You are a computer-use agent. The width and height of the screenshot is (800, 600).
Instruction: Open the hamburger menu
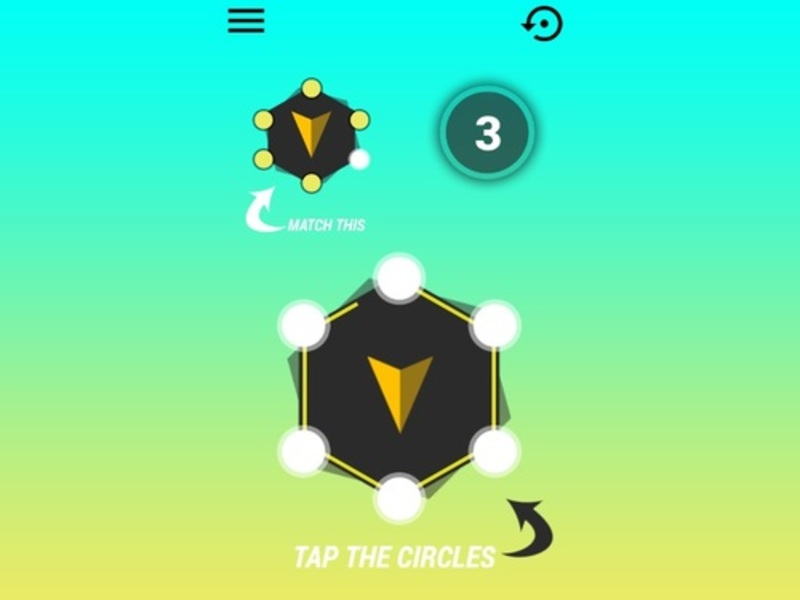click(246, 22)
